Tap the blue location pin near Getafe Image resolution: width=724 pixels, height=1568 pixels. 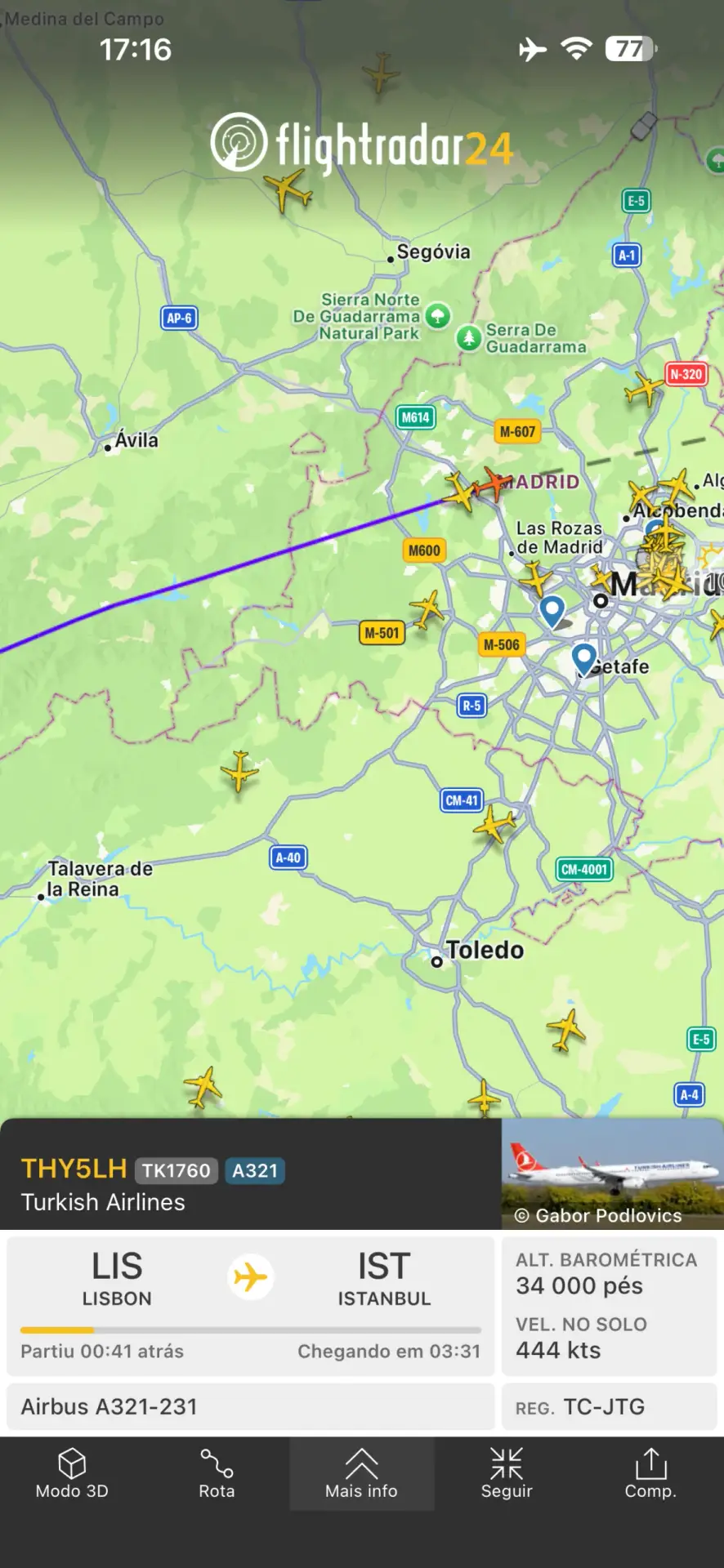583,658
